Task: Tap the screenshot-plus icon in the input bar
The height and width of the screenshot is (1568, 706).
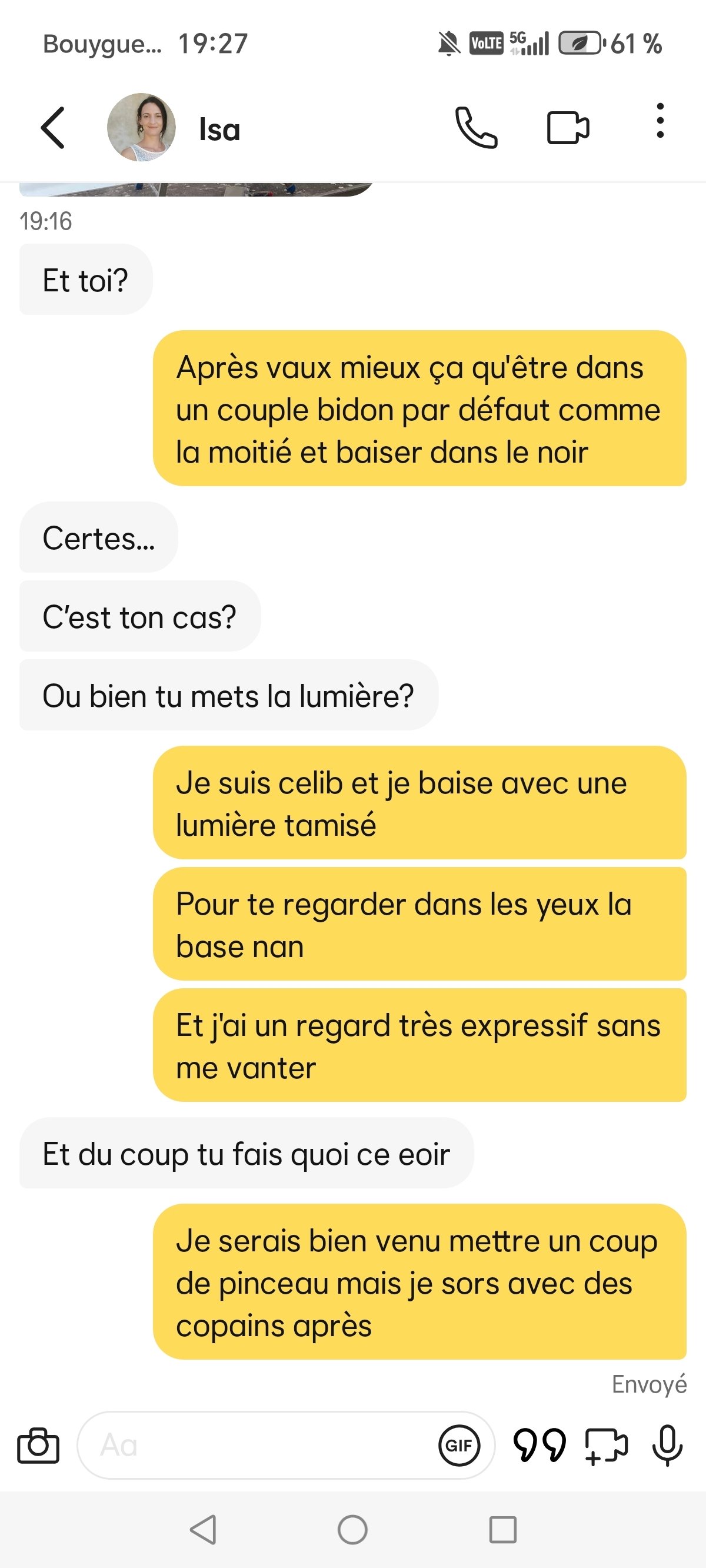Action: [x=605, y=1445]
